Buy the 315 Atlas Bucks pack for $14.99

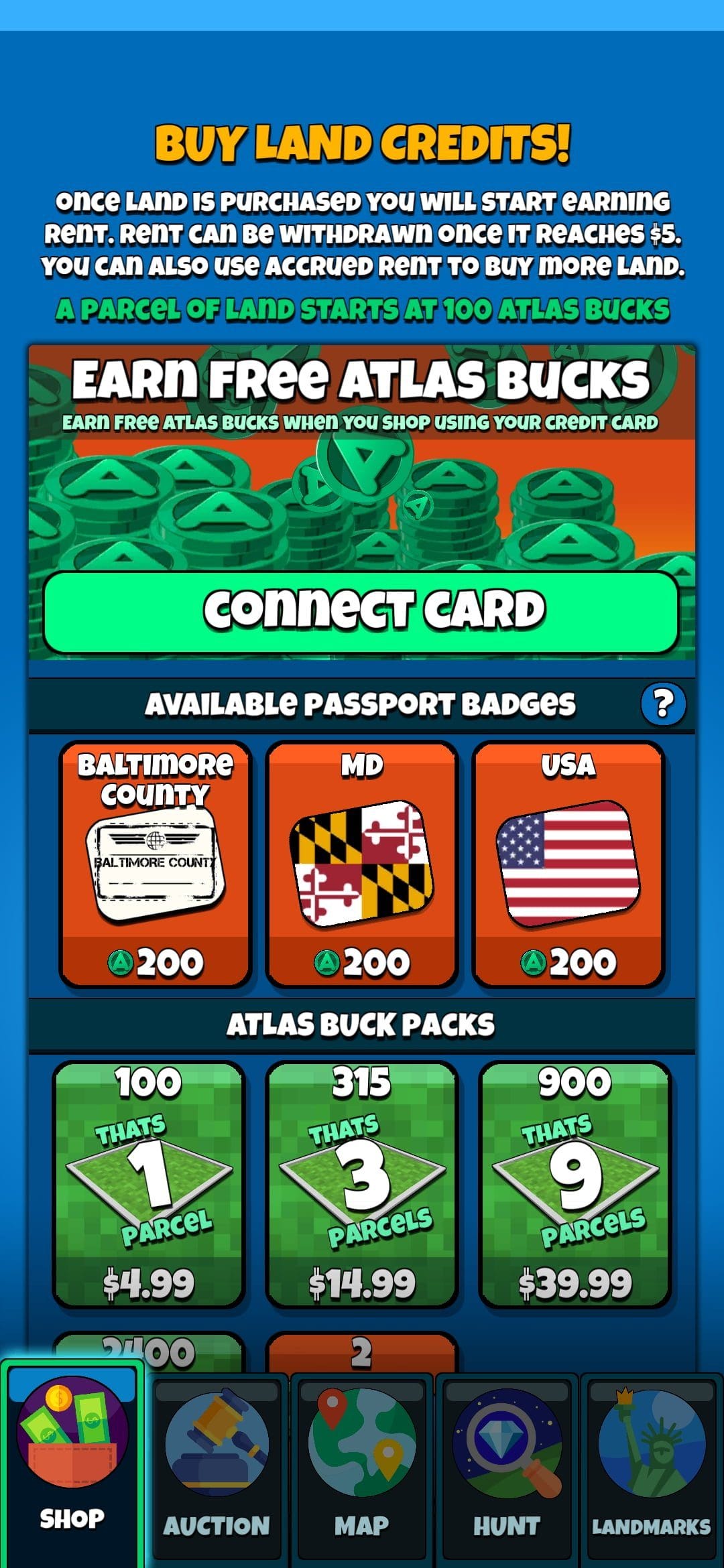pyautogui.click(x=362, y=1185)
